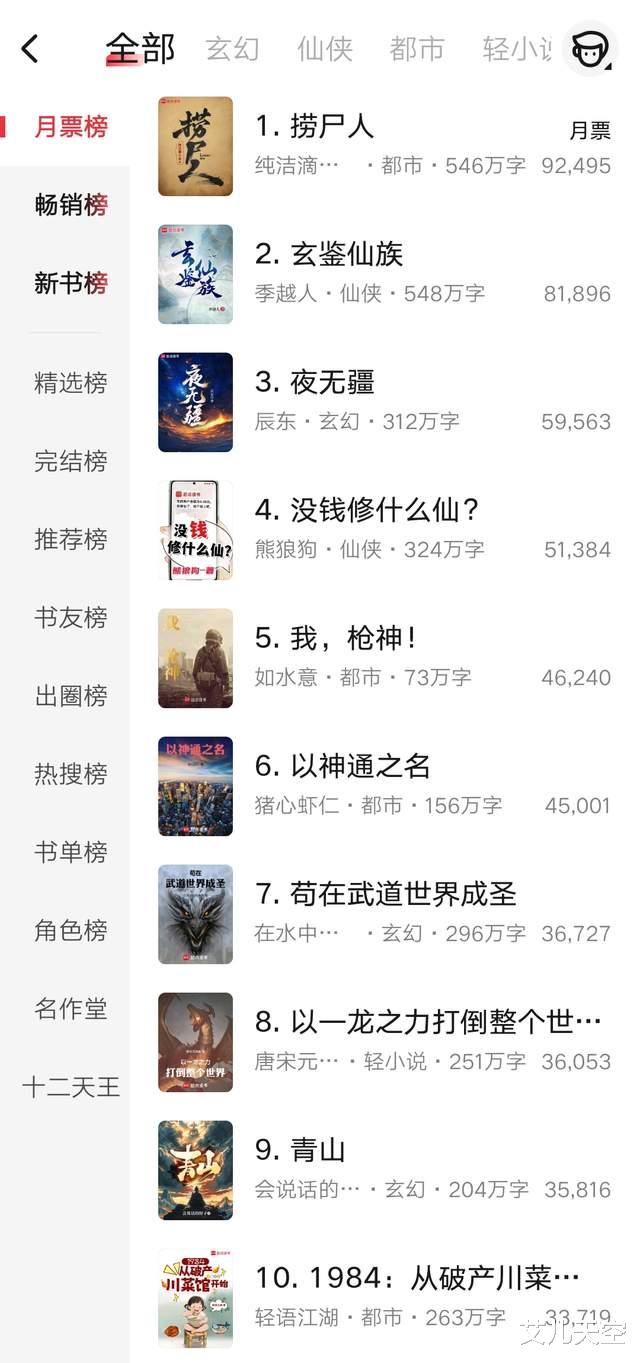Open the 角色榜 list
Viewport: 640px width, 1363px height.
point(70,930)
